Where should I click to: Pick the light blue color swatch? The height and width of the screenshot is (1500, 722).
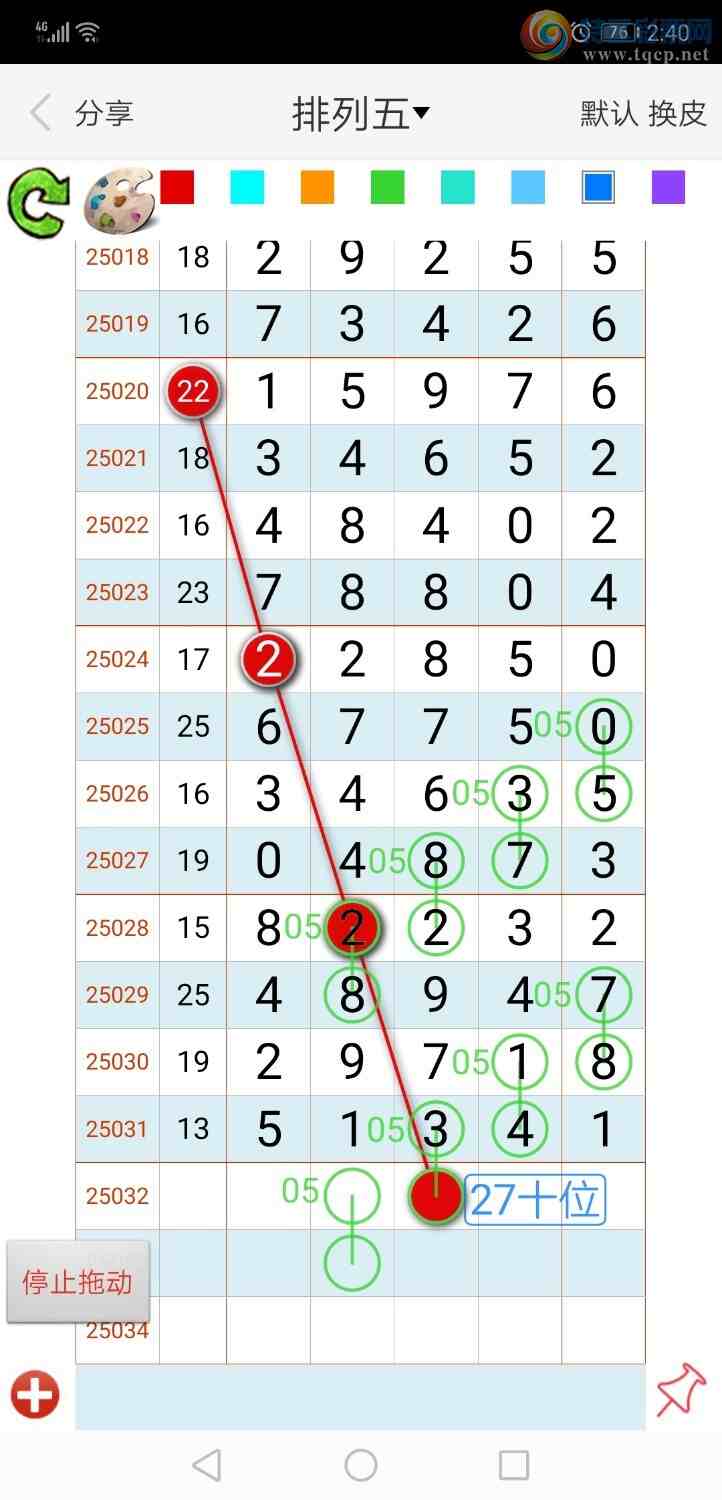click(528, 187)
